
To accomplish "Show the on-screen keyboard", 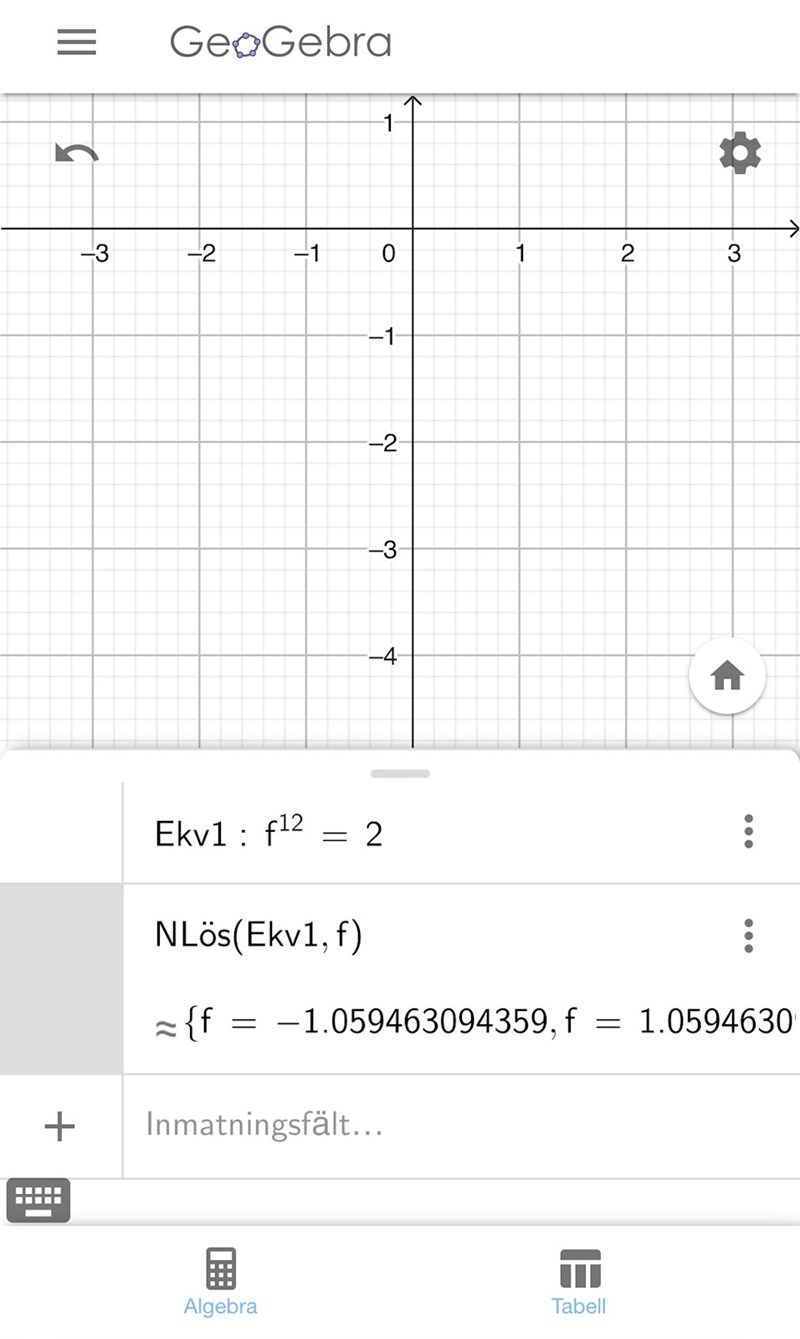I will (38, 1199).
